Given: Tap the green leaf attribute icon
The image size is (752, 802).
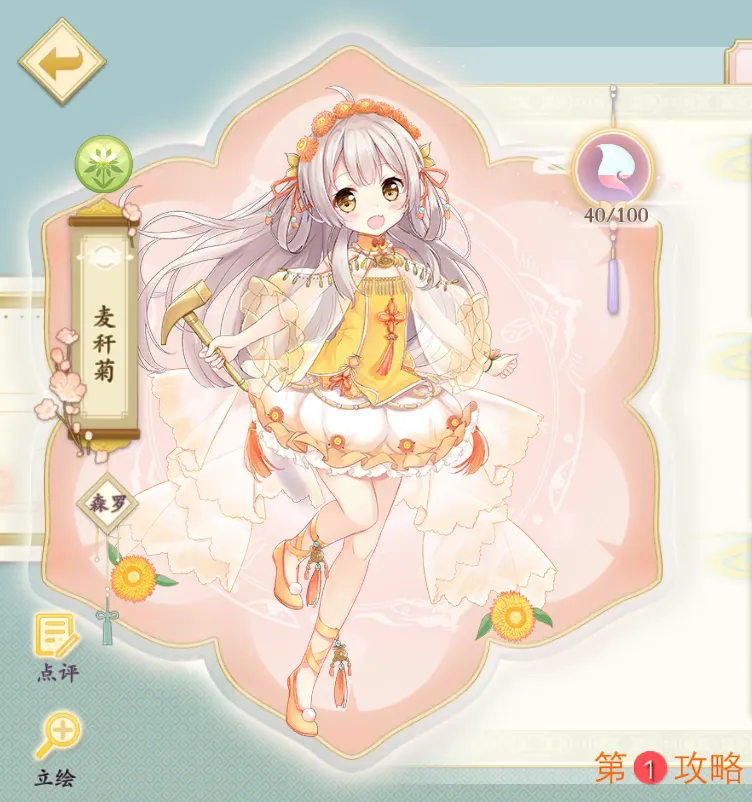Looking at the screenshot, I should pos(103,165).
